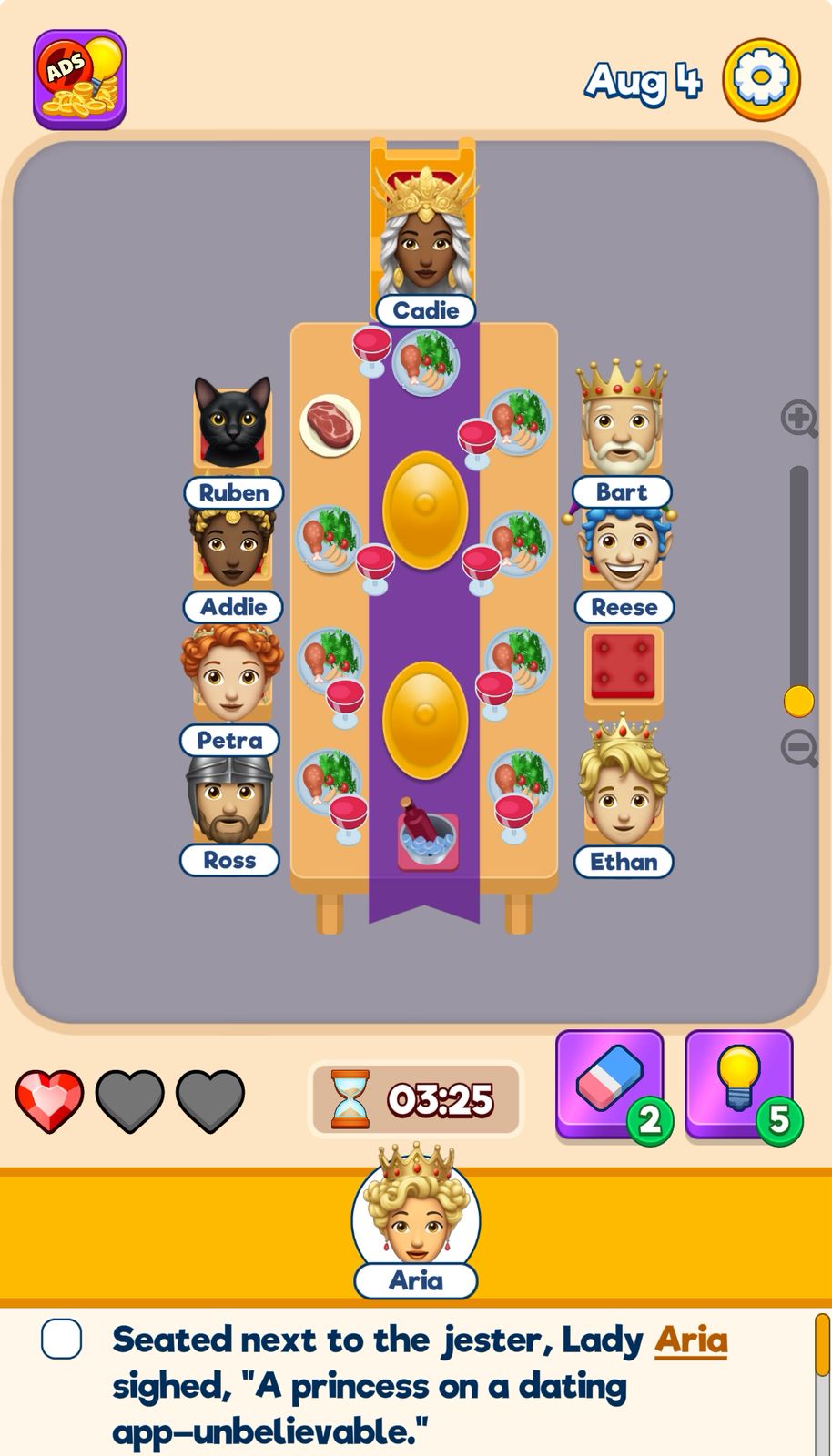This screenshot has width=832, height=1456.
Task: Open the ads coins reward button
Action: 80,80
